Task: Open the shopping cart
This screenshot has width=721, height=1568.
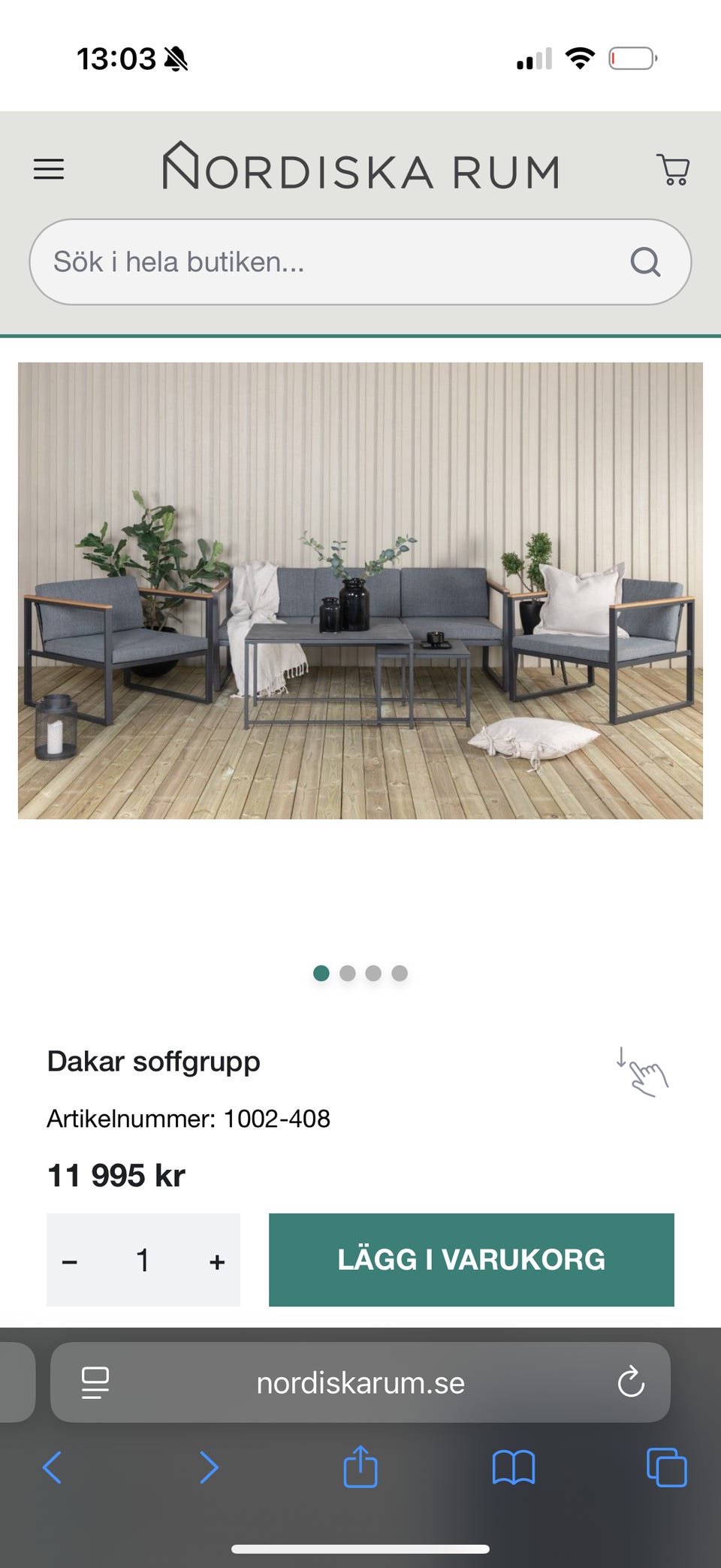Action: tap(674, 169)
